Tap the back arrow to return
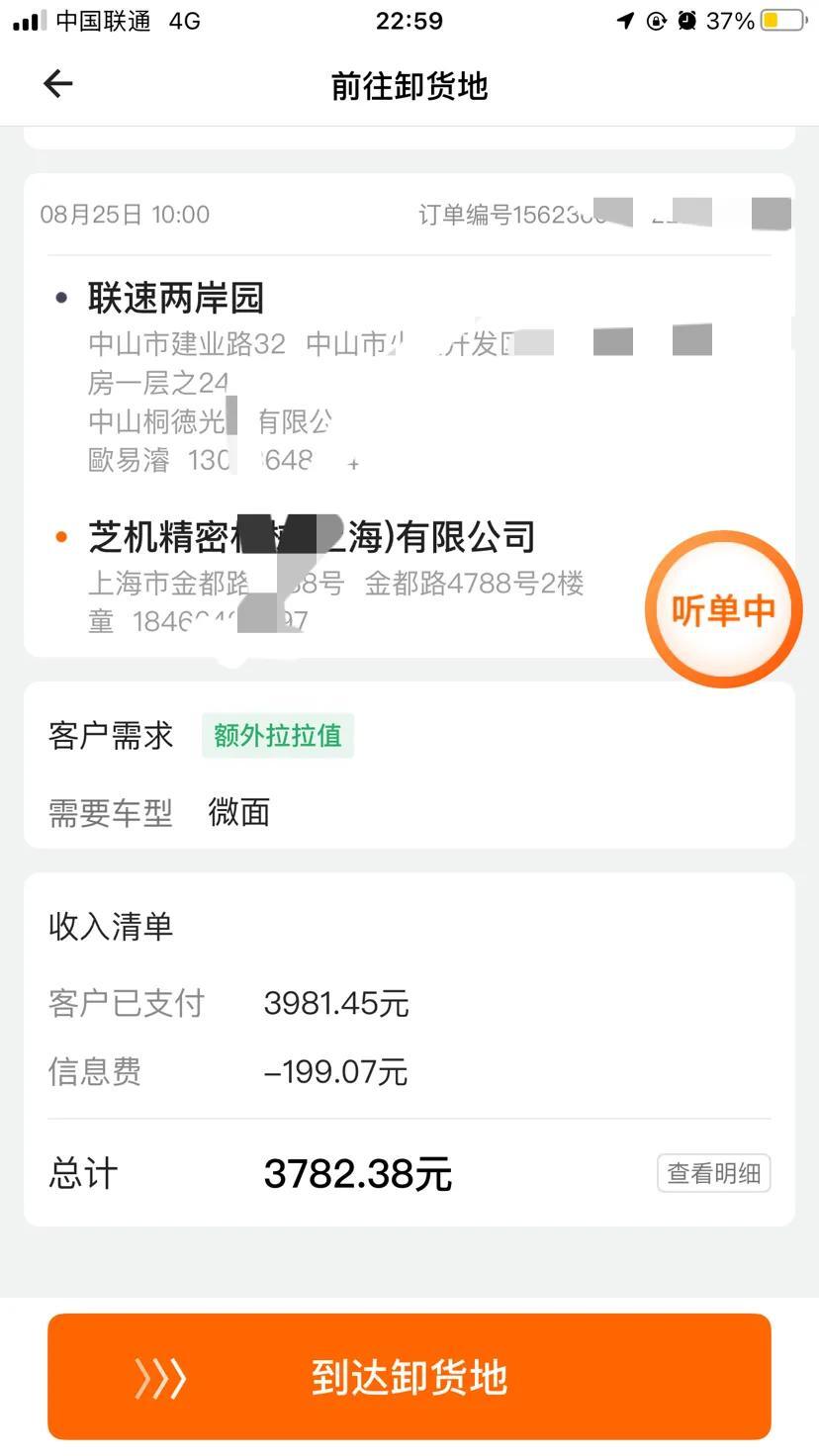This screenshot has width=819, height=1456. [x=56, y=84]
